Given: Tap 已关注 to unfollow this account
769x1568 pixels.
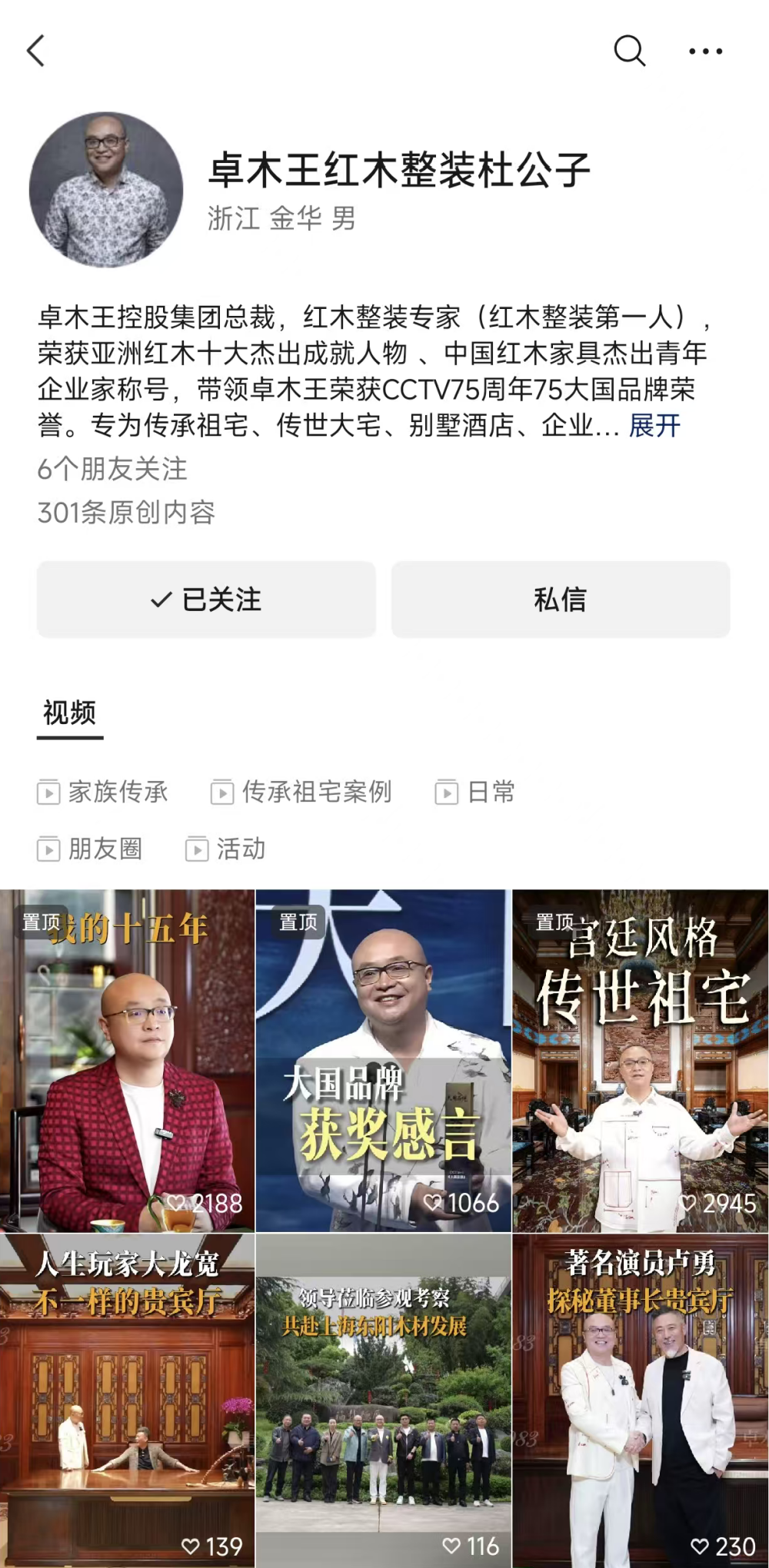Looking at the screenshot, I should coord(206,600).
